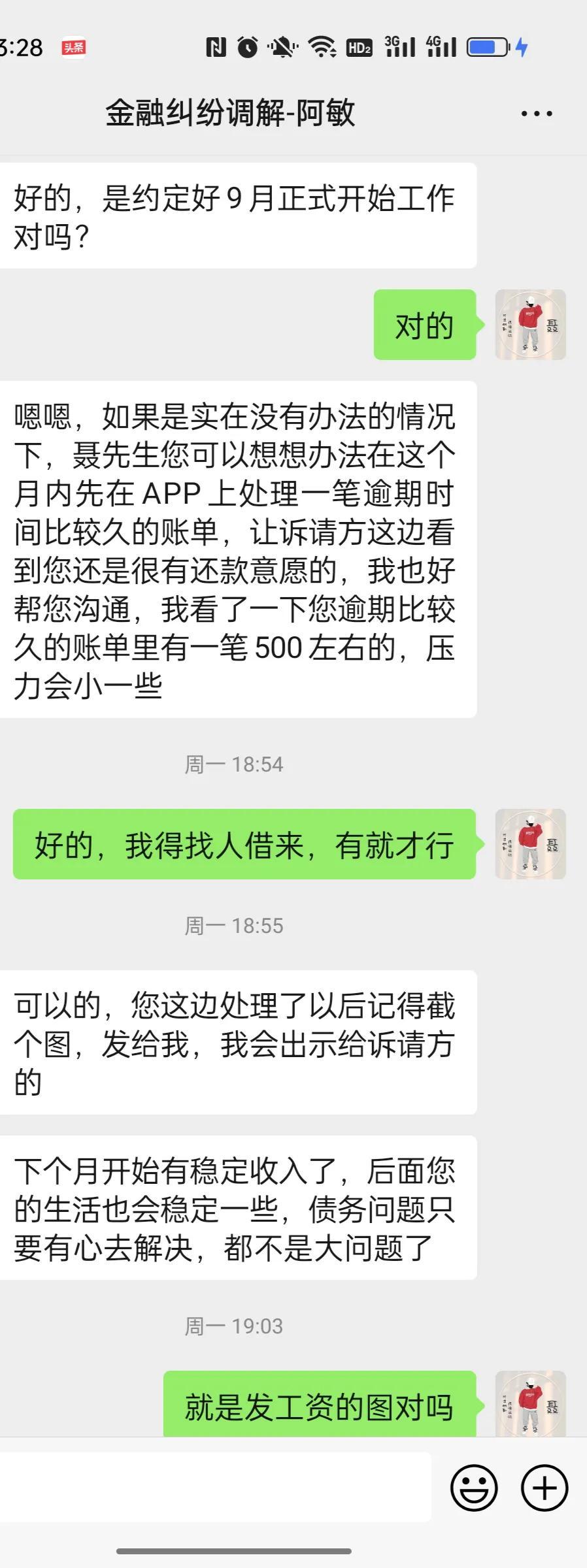Tap the avatar beside 好的，我得找人借来 message
This screenshot has width=587, height=1568.
click(x=530, y=844)
